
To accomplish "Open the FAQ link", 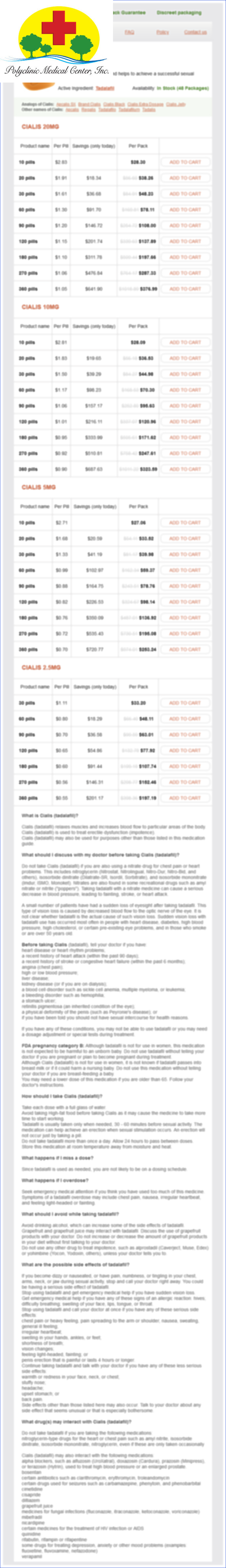I will click(129, 32).
